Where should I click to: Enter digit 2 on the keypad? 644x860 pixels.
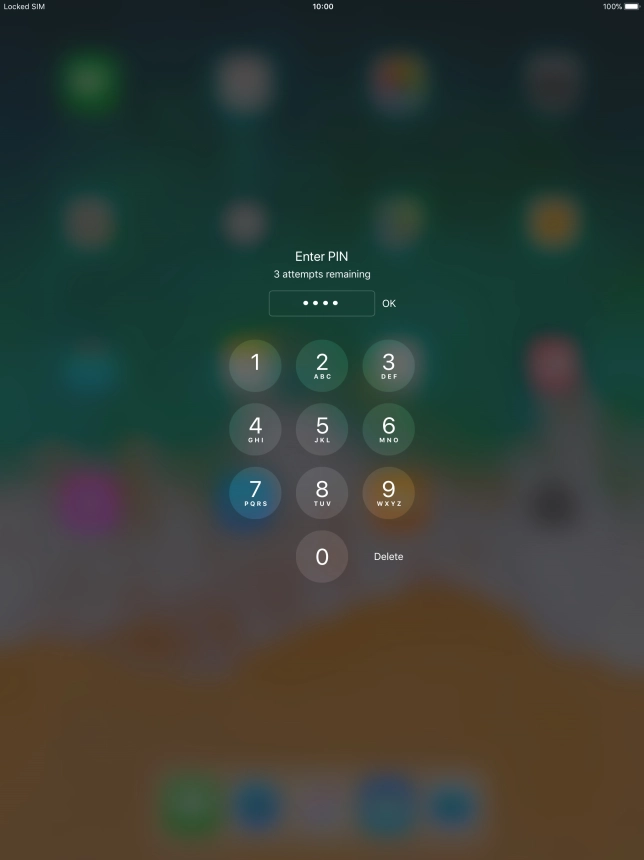pos(322,365)
